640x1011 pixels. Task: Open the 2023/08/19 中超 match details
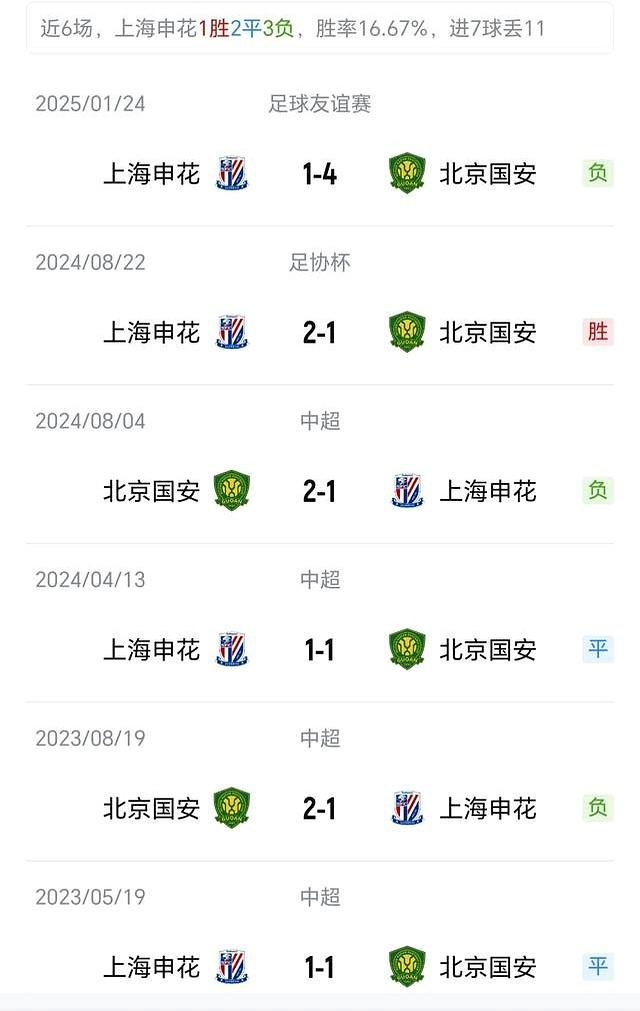(x=320, y=808)
